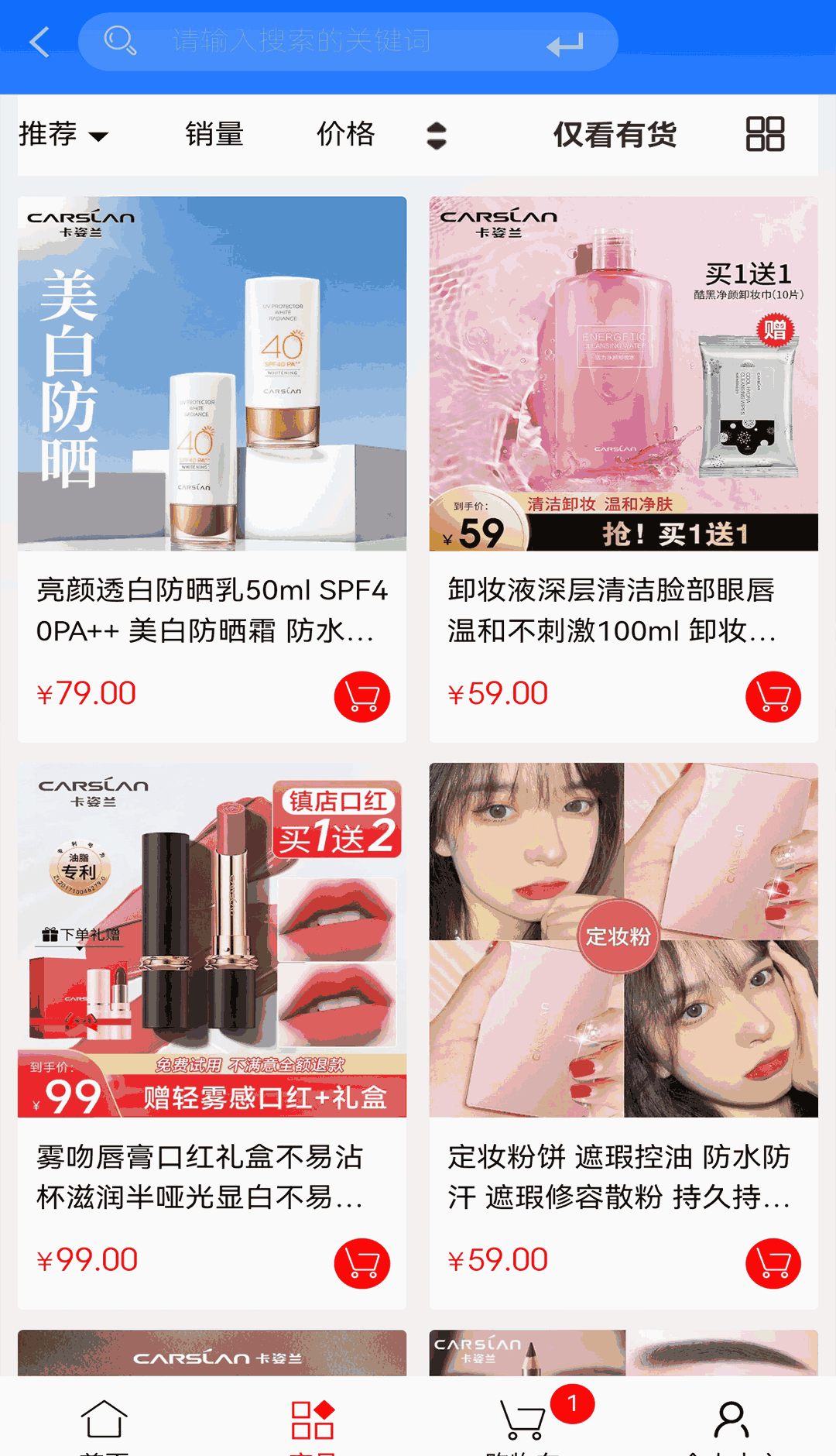Add the ¥79.00 sunscreen to cart
Image resolution: width=836 pixels, height=1456 pixels.
coord(361,696)
